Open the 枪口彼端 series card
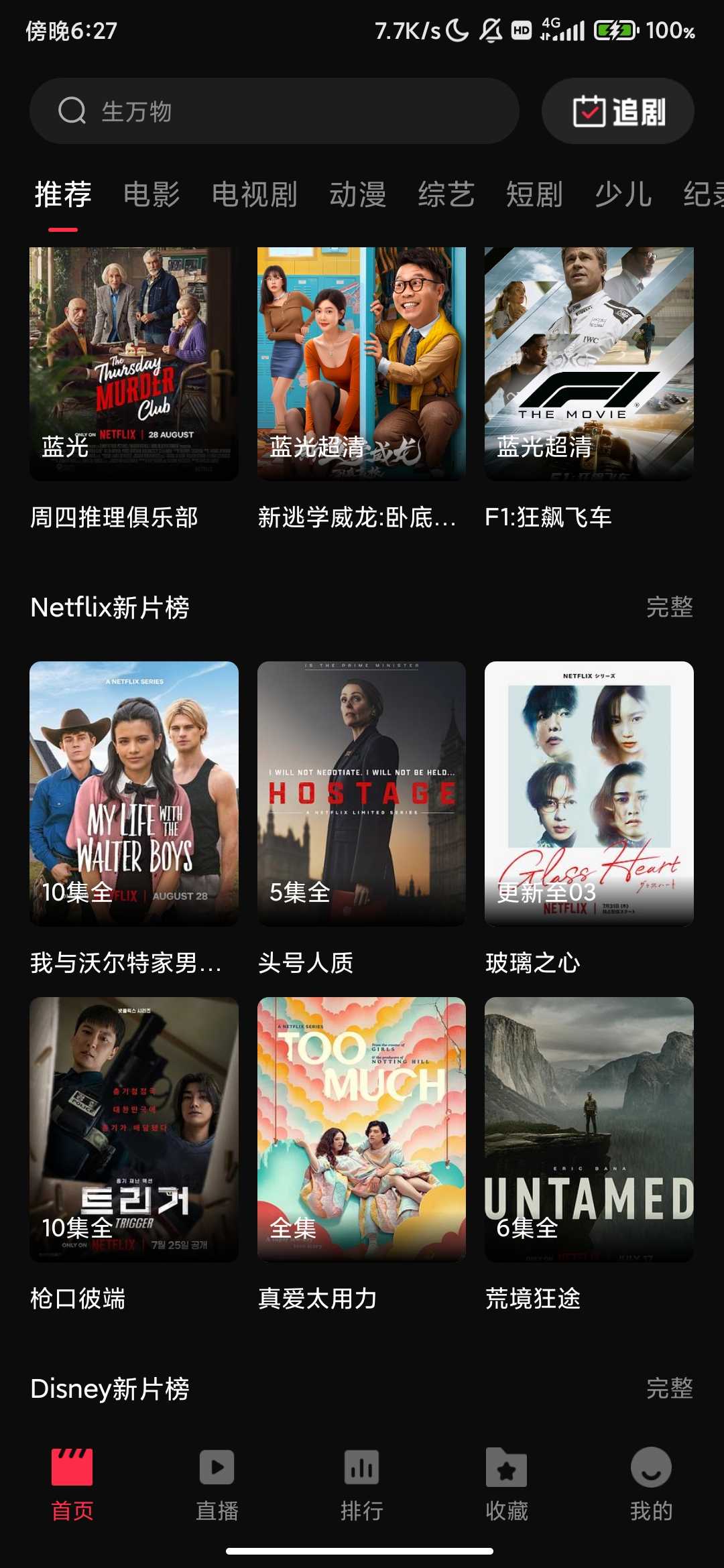The image size is (724, 1568). click(134, 1129)
